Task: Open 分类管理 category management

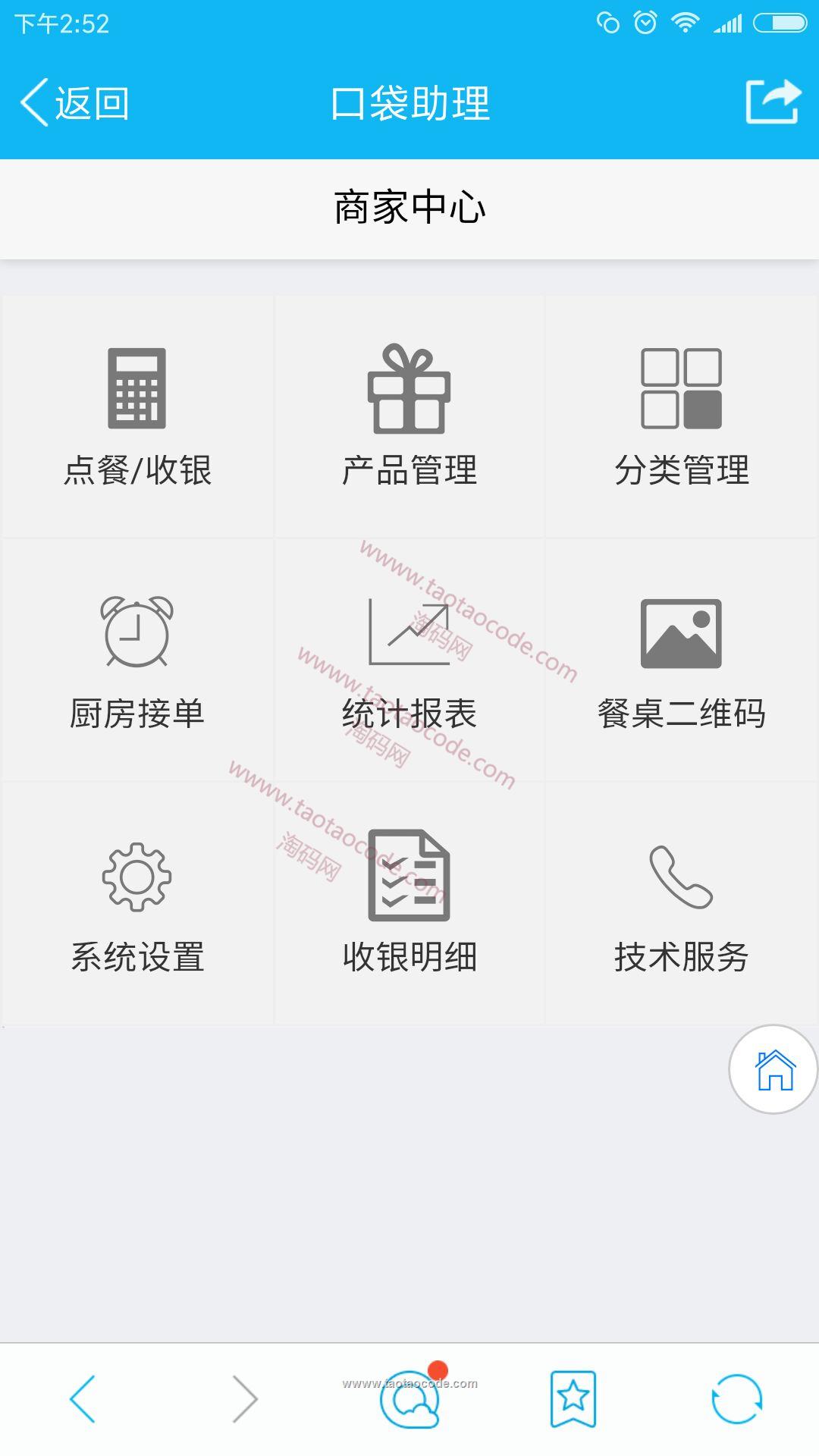Action: pyautogui.click(x=681, y=417)
